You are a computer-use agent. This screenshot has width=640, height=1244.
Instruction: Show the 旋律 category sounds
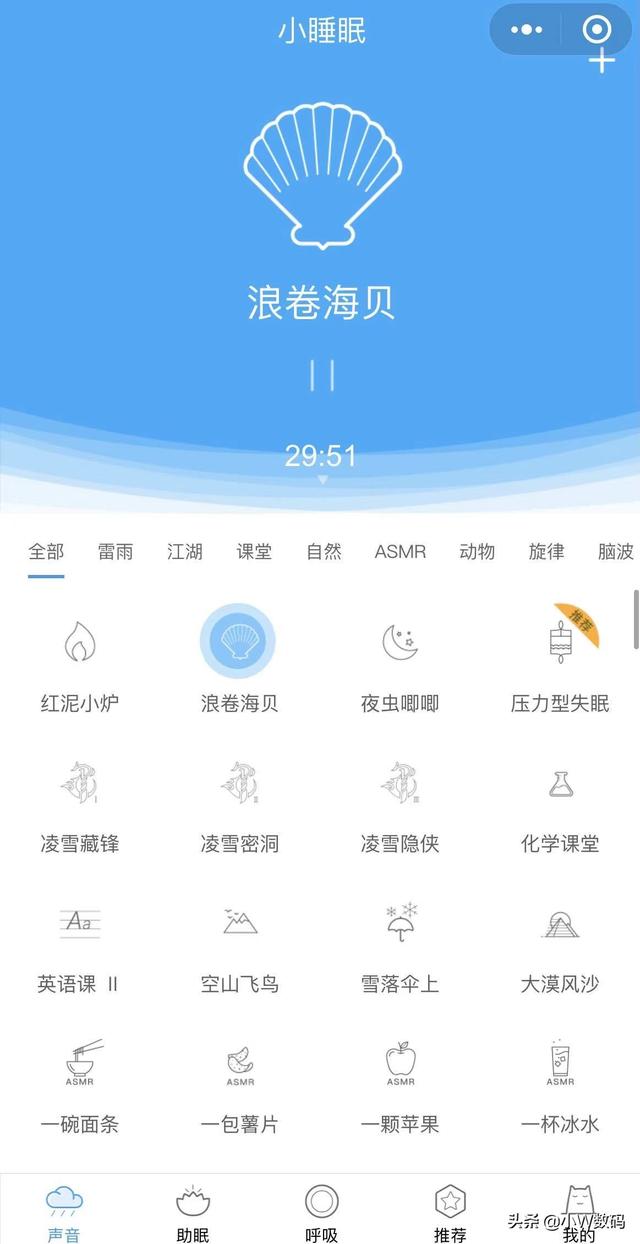(546, 552)
